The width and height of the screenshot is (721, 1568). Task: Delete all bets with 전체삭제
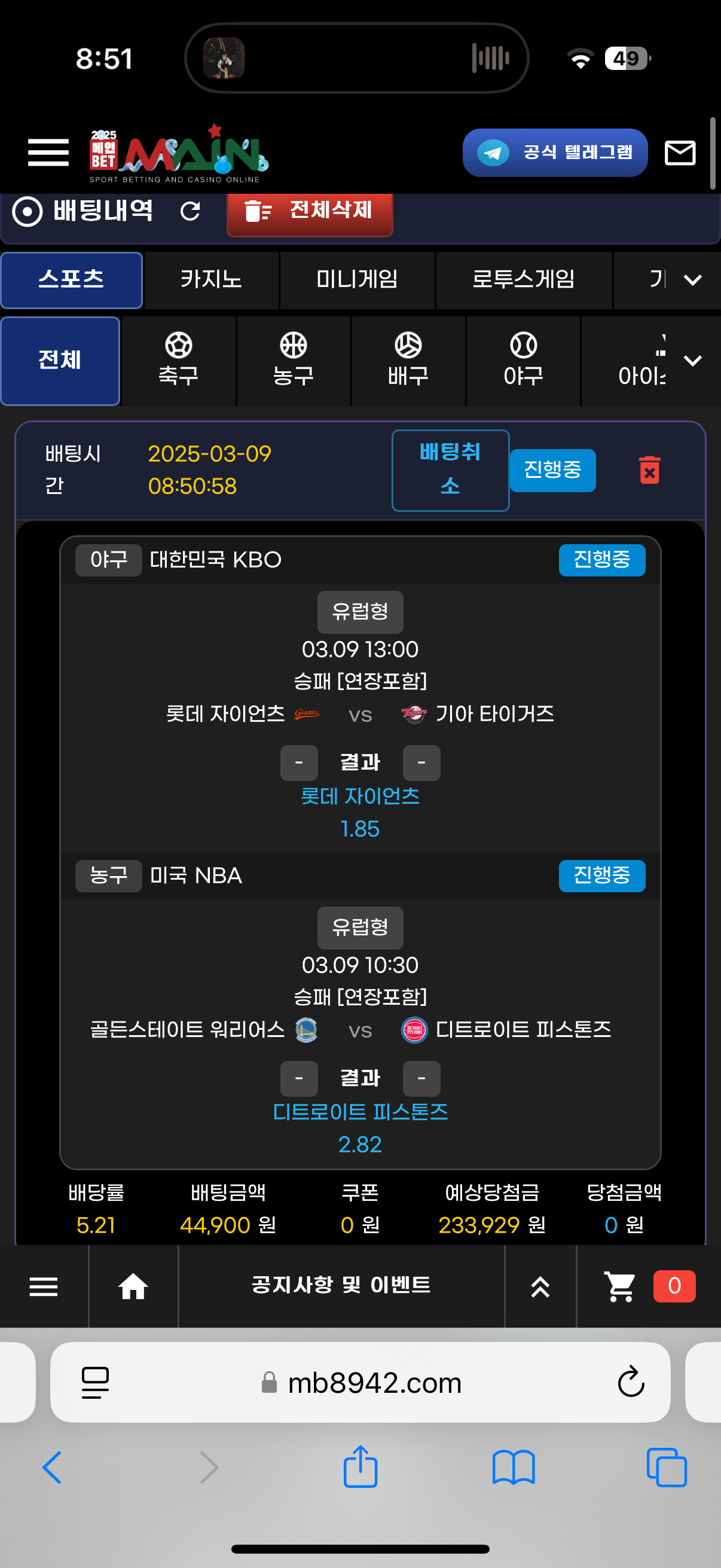tap(309, 211)
